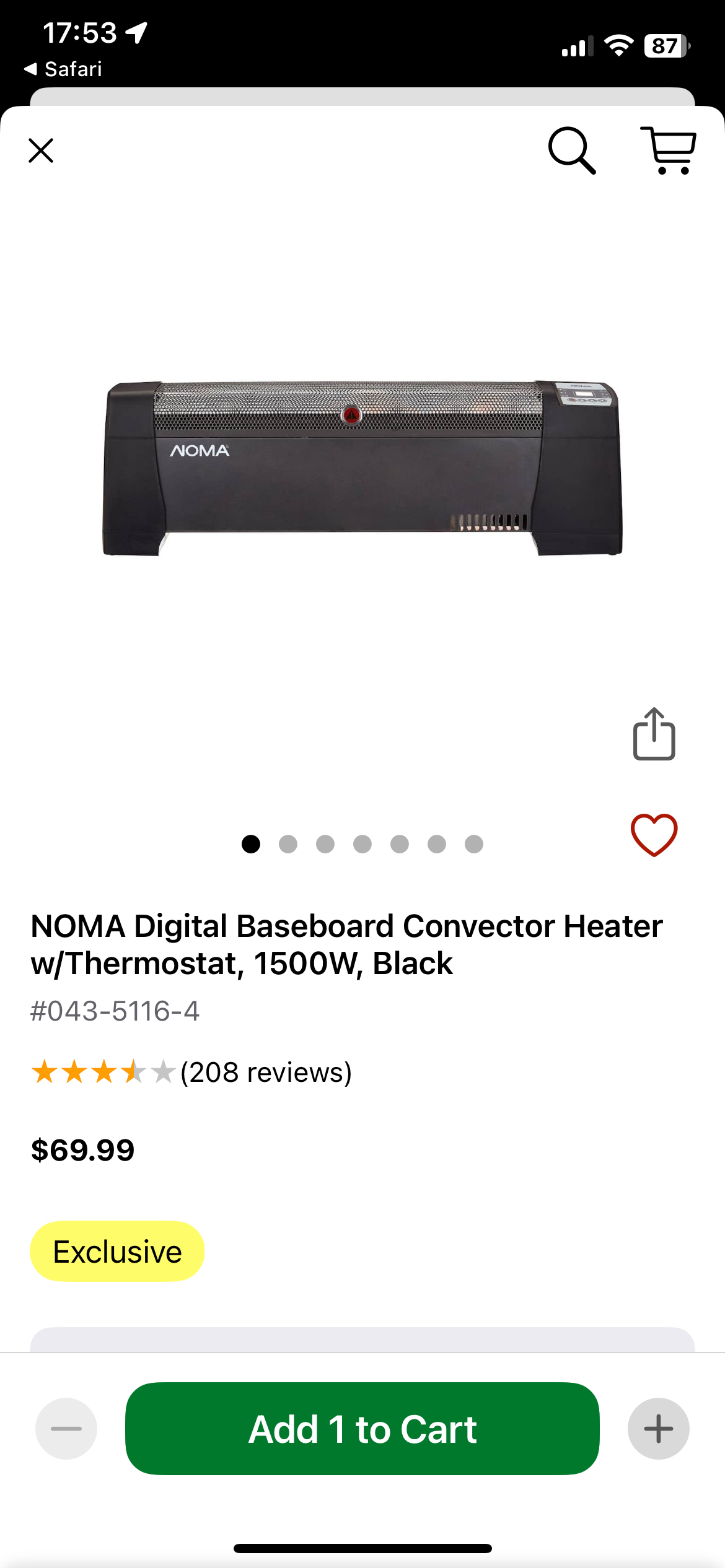Image resolution: width=725 pixels, height=1568 pixels.
Task: Open the NOMA heater product image
Action: pyautogui.click(x=362, y=469)
